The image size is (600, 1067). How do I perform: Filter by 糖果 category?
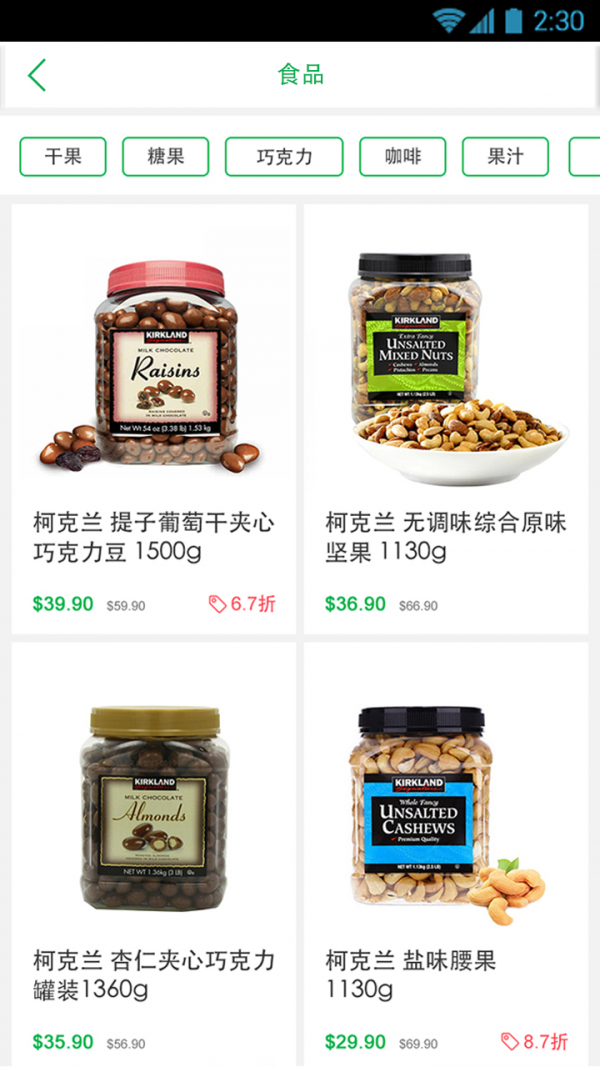point(165,157)
